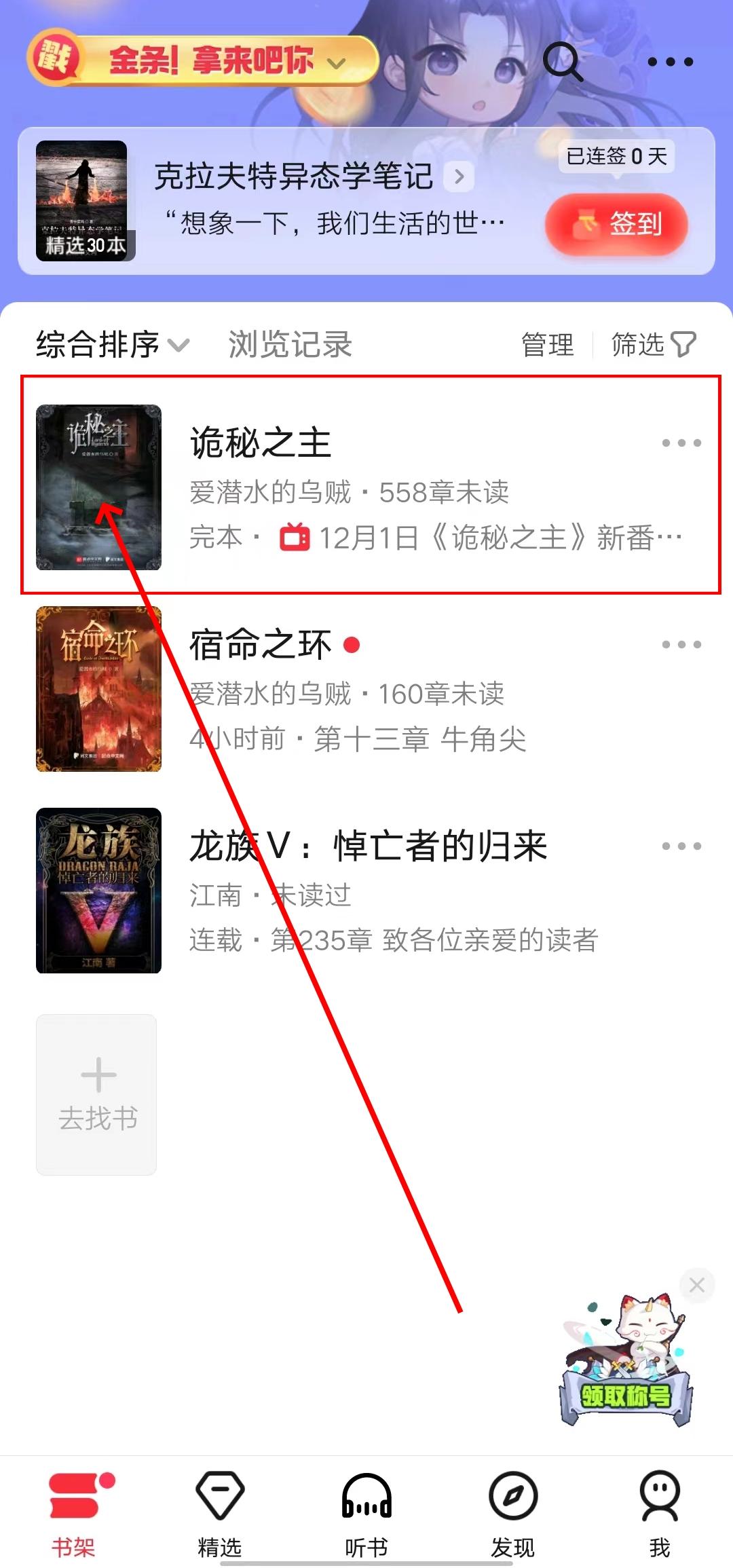This screenshot has height=1568, width=733.
Task: Tap the 签到 check-in button
Action: [x=616, y=224]
